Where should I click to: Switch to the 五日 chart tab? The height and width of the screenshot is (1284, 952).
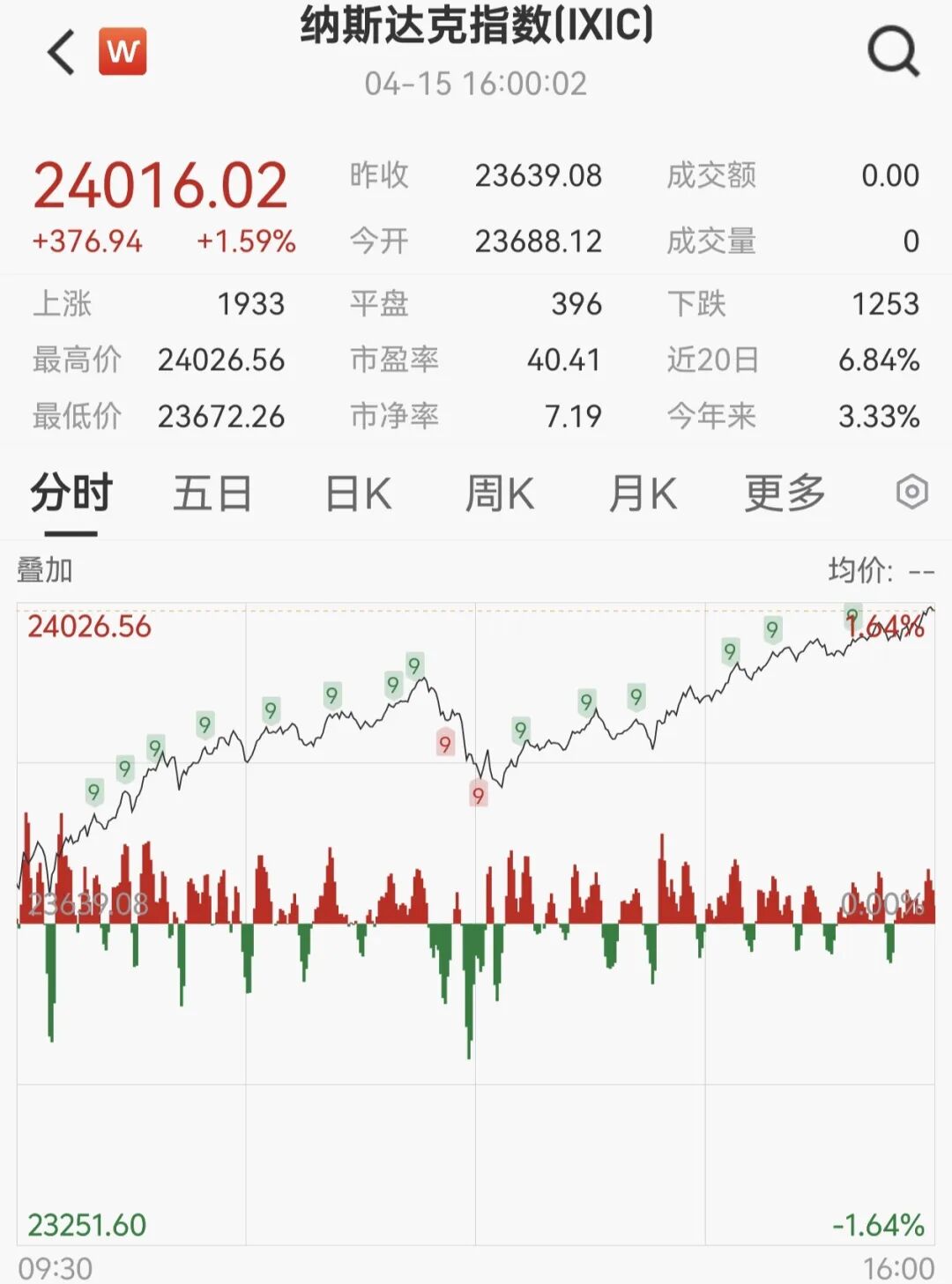(212, 493)
